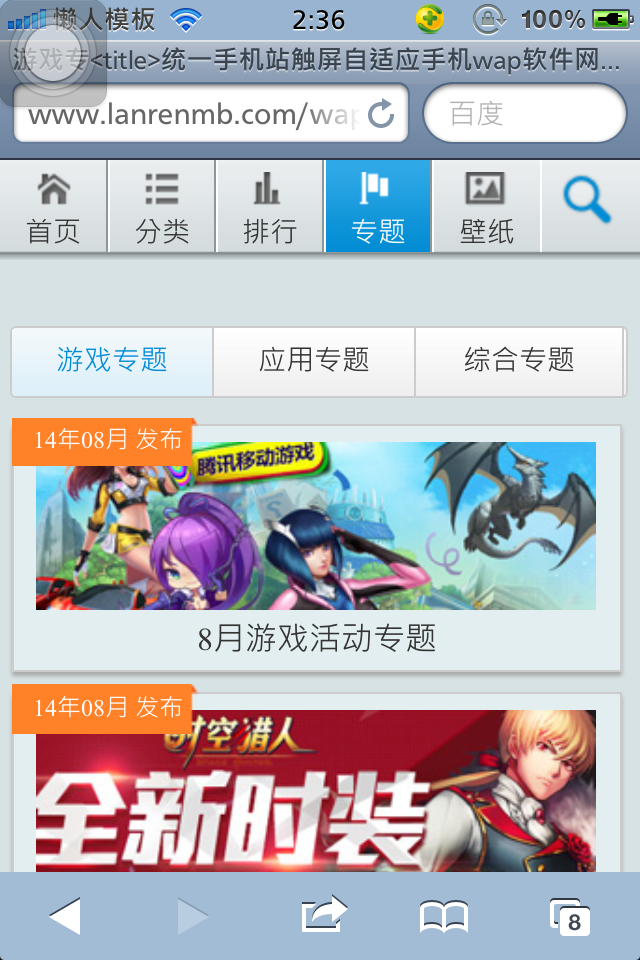Share this page from browser toolbar
640x960 pixels.
click(x=323, y=916)
